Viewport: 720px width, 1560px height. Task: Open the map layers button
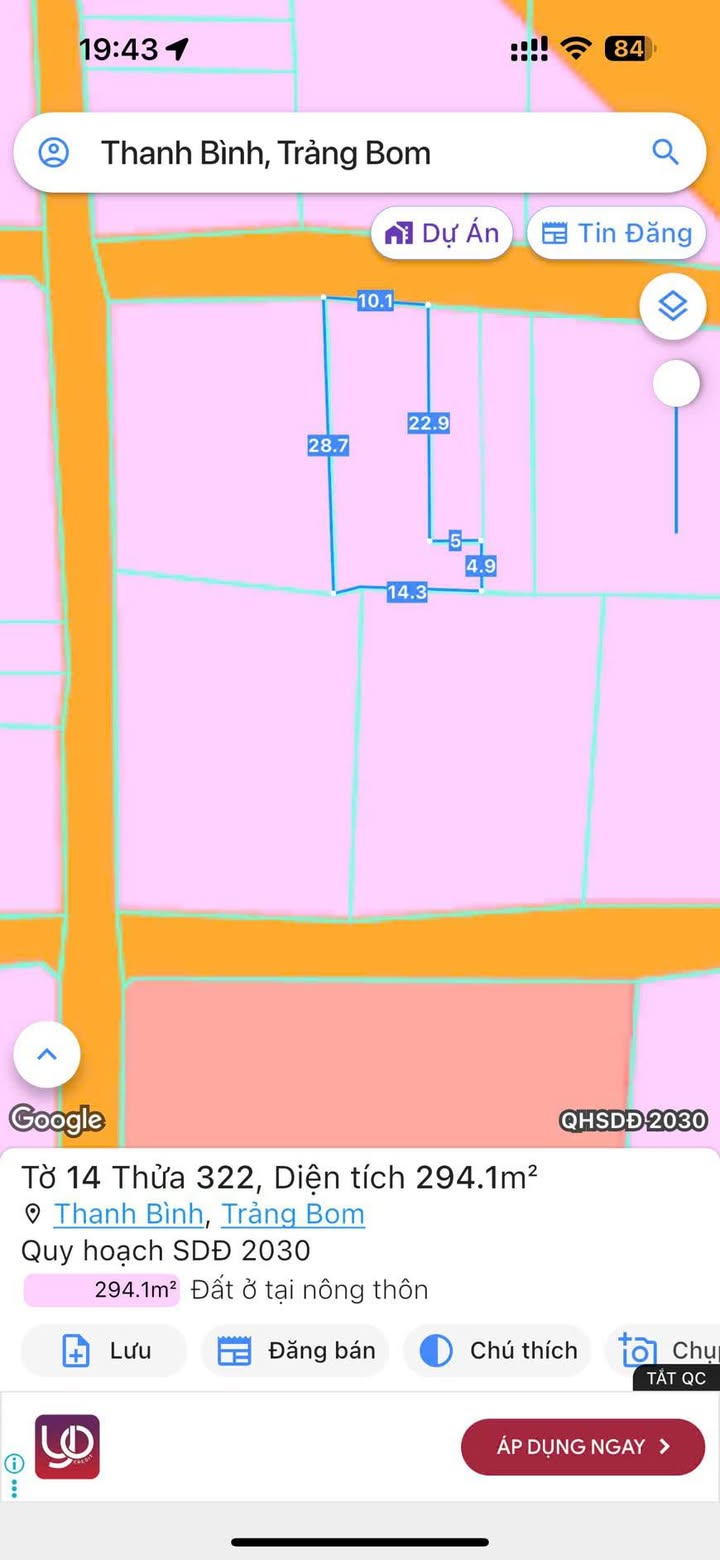coord(673,305)
